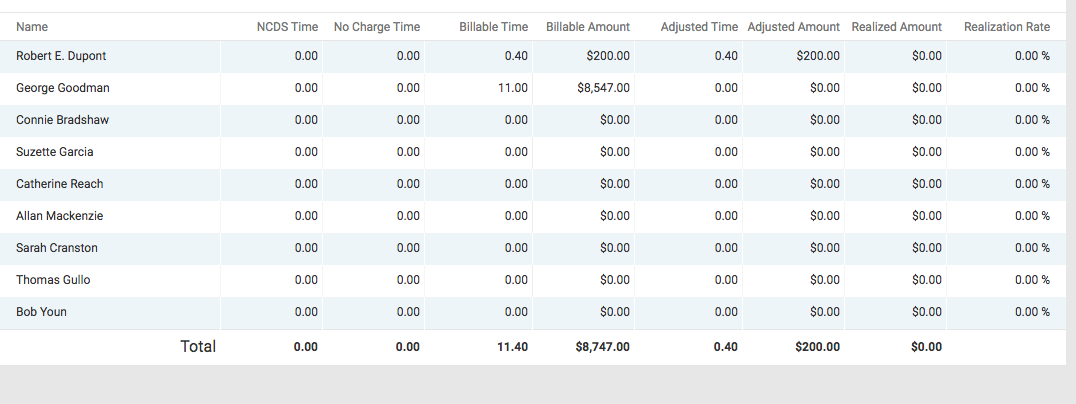The height and width of the screenshot is (404, 1076).
Task: Sort by Adjusted Amount header
Action: [x=793, y=27]
